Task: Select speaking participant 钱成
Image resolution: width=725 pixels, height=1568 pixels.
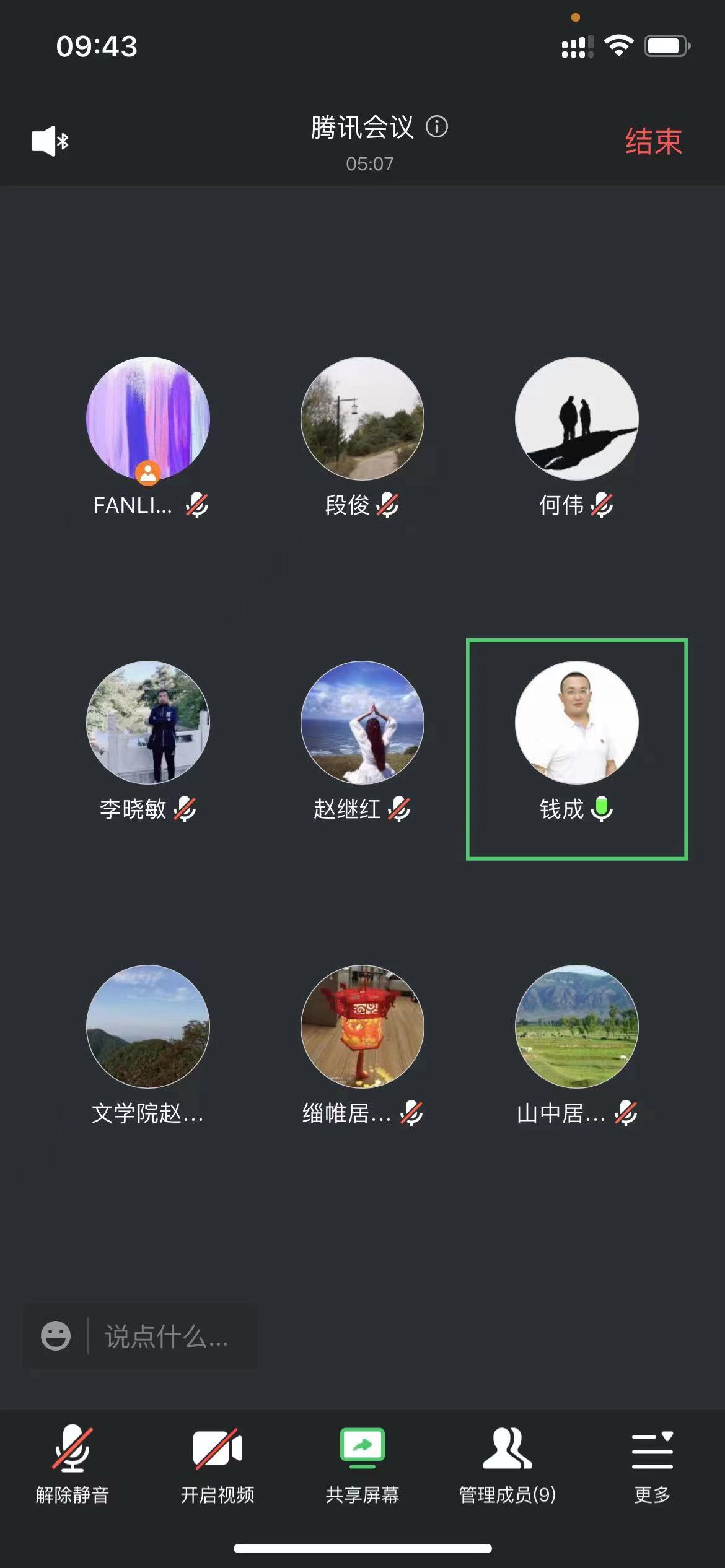Action: 576,723
